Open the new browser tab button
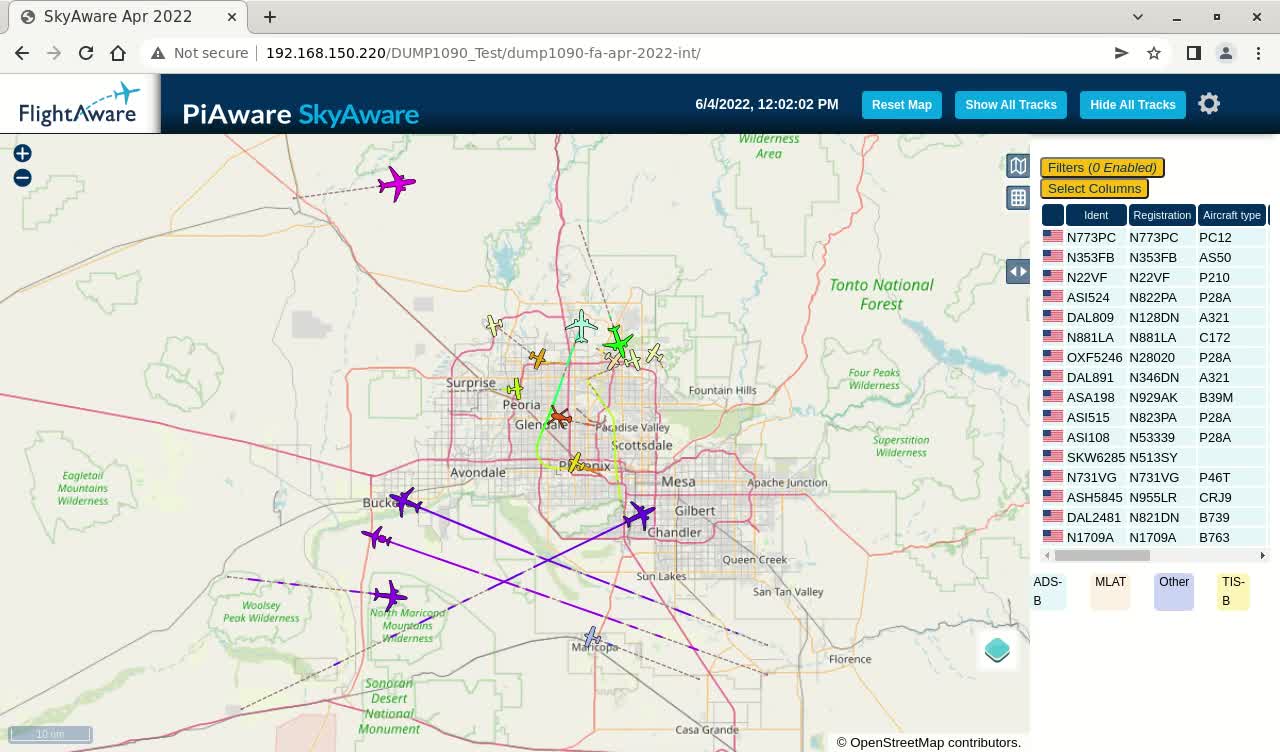 click(x=270, y=17)
